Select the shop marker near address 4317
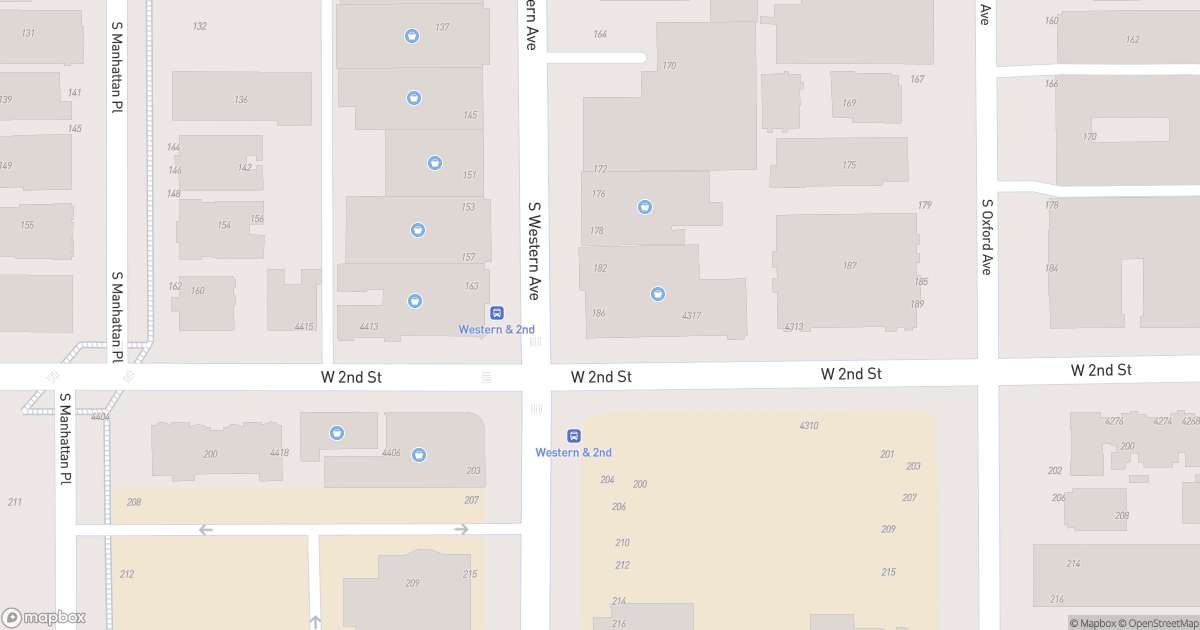 [657, 294]
